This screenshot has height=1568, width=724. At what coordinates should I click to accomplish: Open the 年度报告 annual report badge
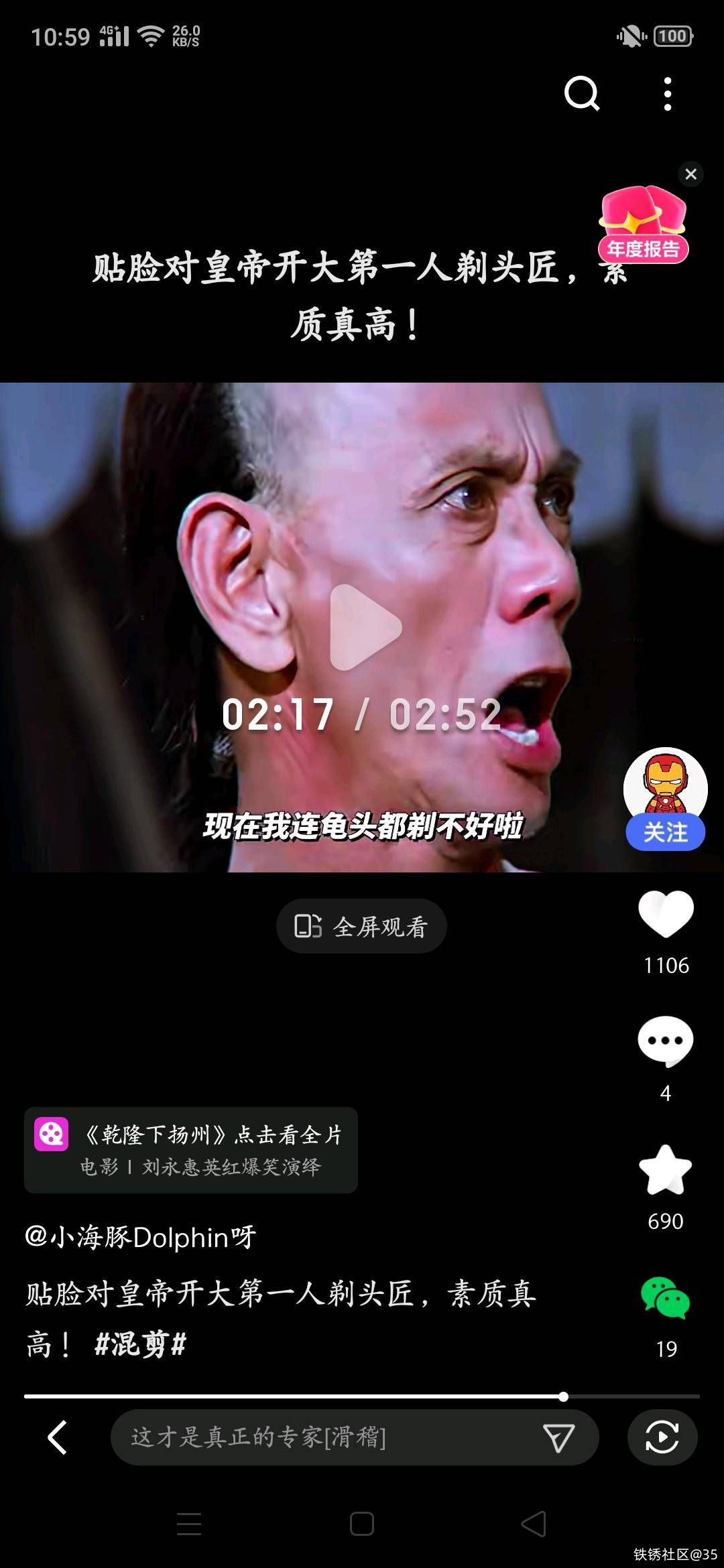[643, 225]
